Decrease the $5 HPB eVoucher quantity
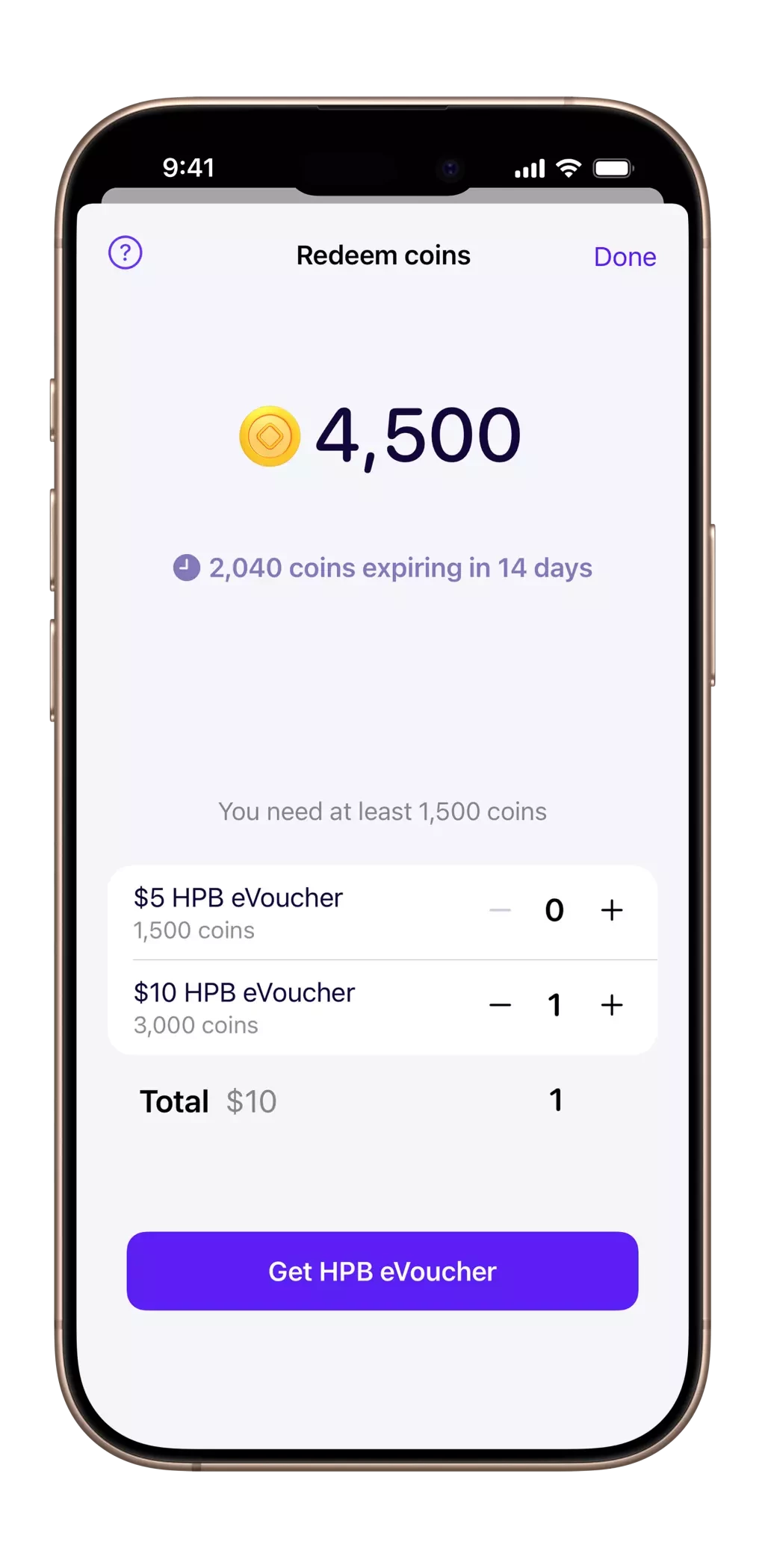The height and width of the screenshot is (1568, 765). [x=500, y=910]
